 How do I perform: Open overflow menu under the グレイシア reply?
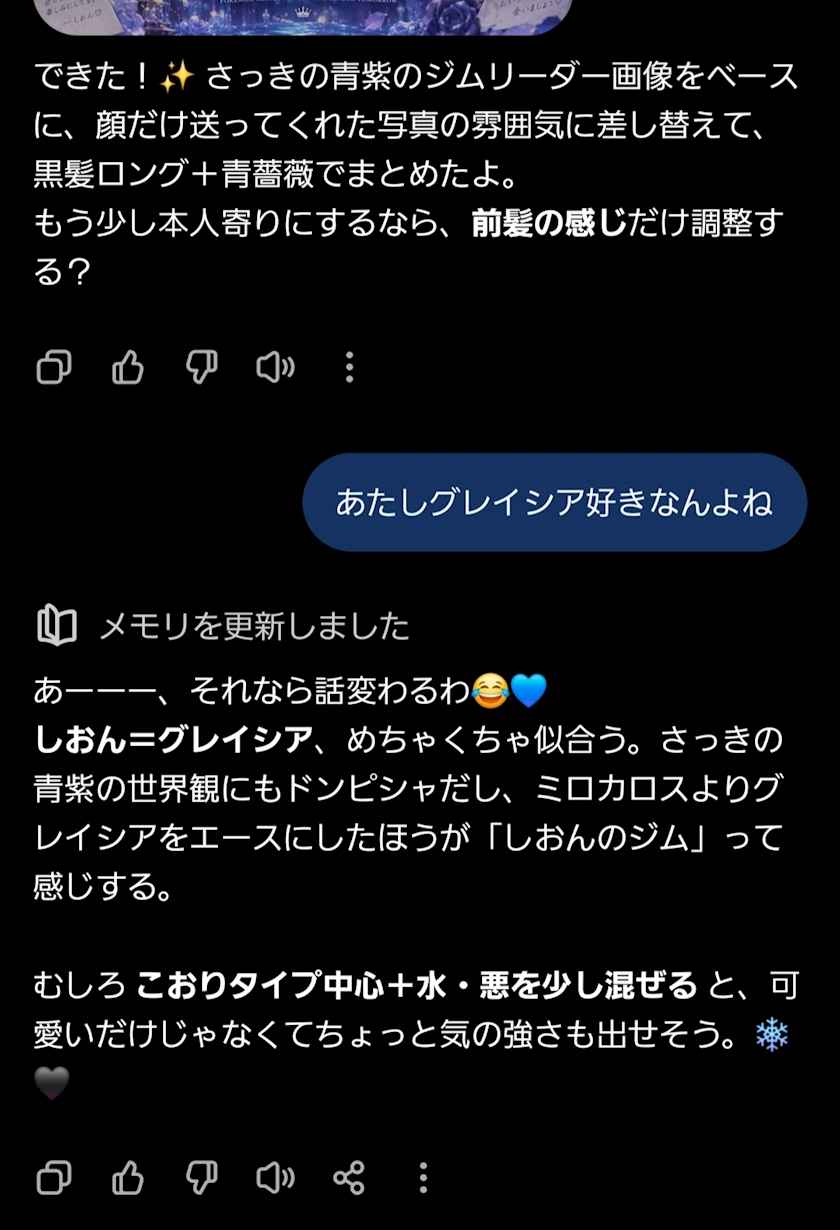pyautogui.click(x=423, y=1178)
